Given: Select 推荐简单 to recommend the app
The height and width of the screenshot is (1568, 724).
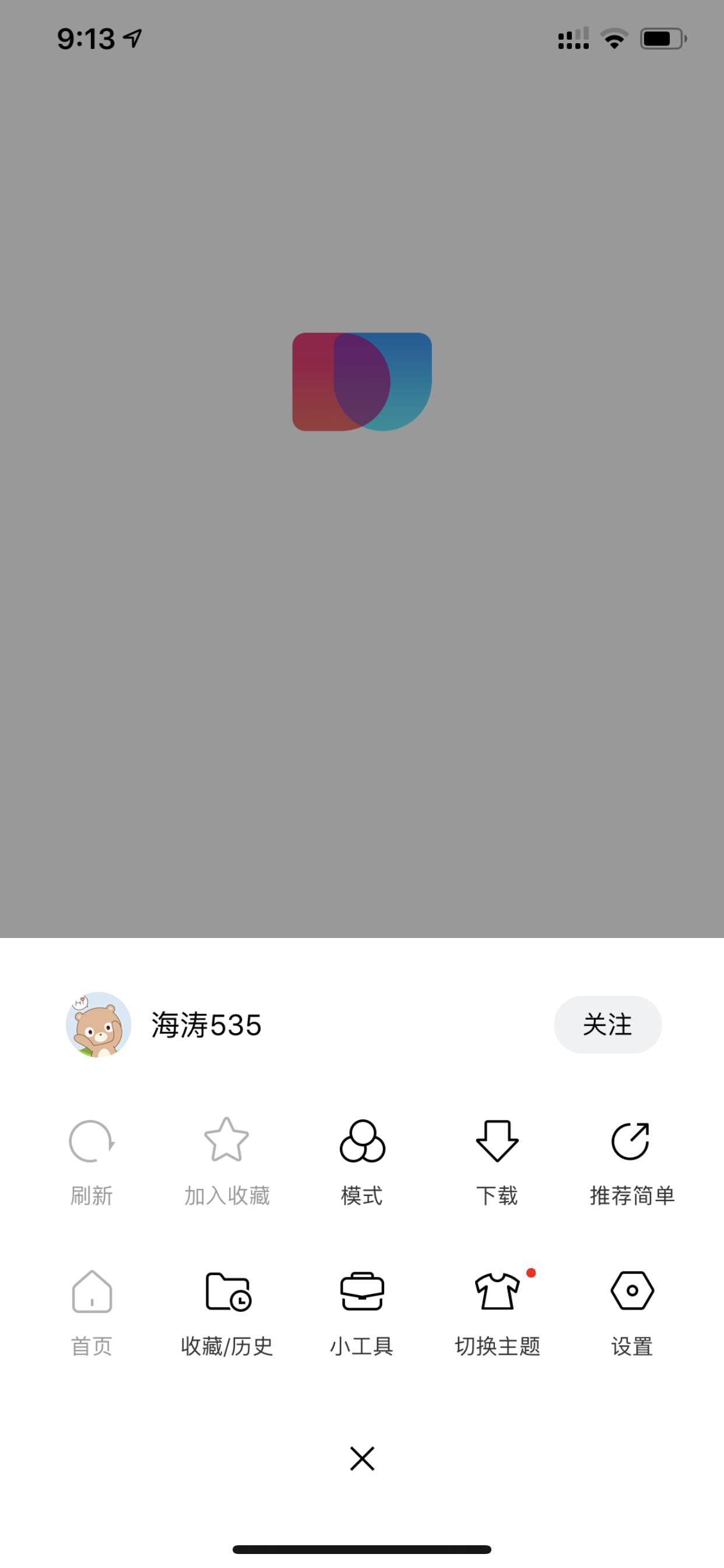Looking at the screenshot, I should point(631,1161).
